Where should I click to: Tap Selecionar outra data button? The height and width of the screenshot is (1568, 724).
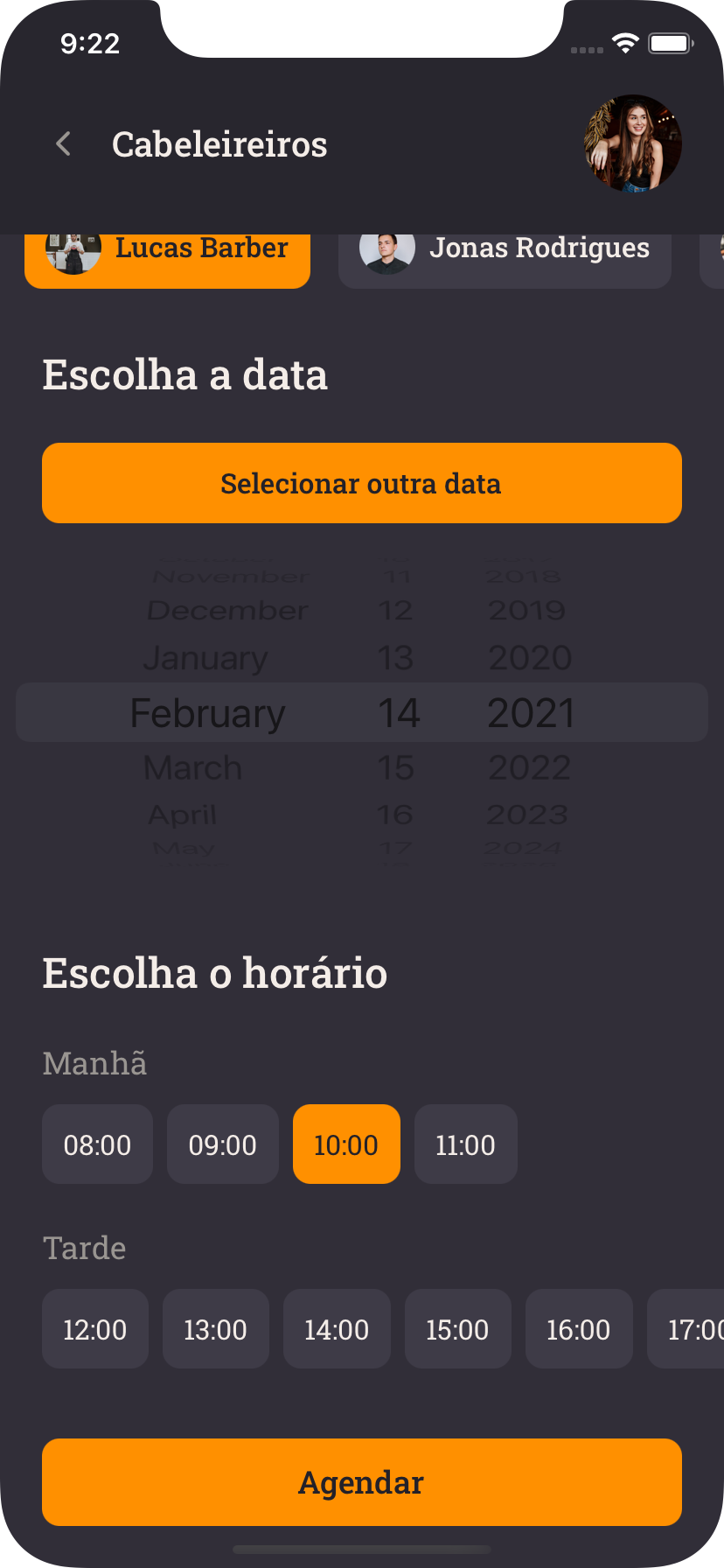(x=362, y=483)
